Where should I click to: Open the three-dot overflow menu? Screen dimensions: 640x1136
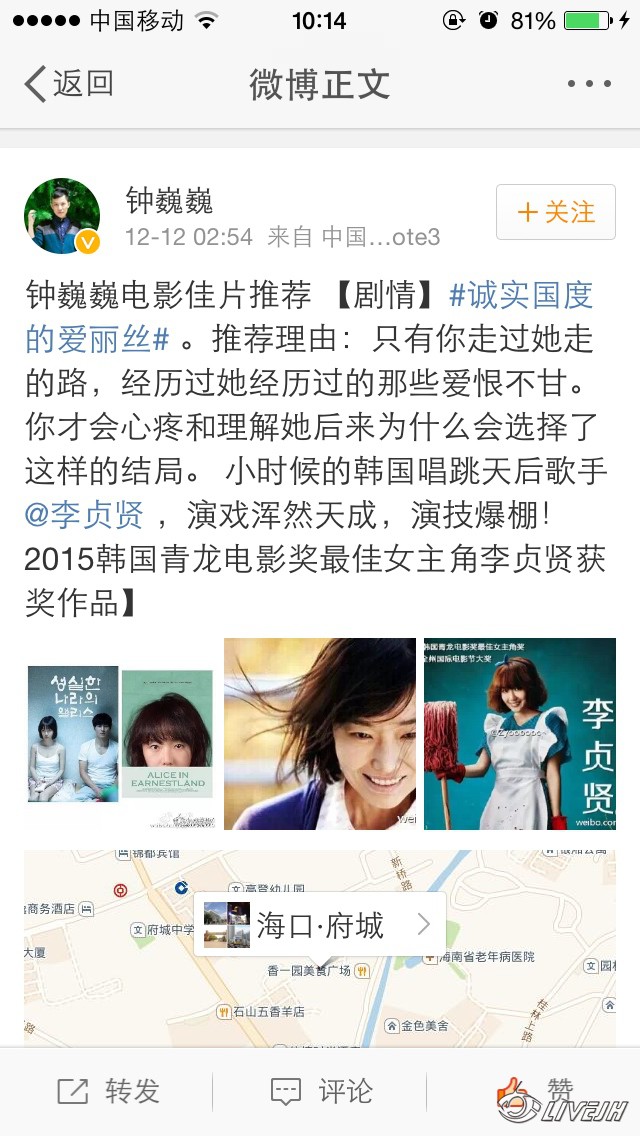coord(588,84)
